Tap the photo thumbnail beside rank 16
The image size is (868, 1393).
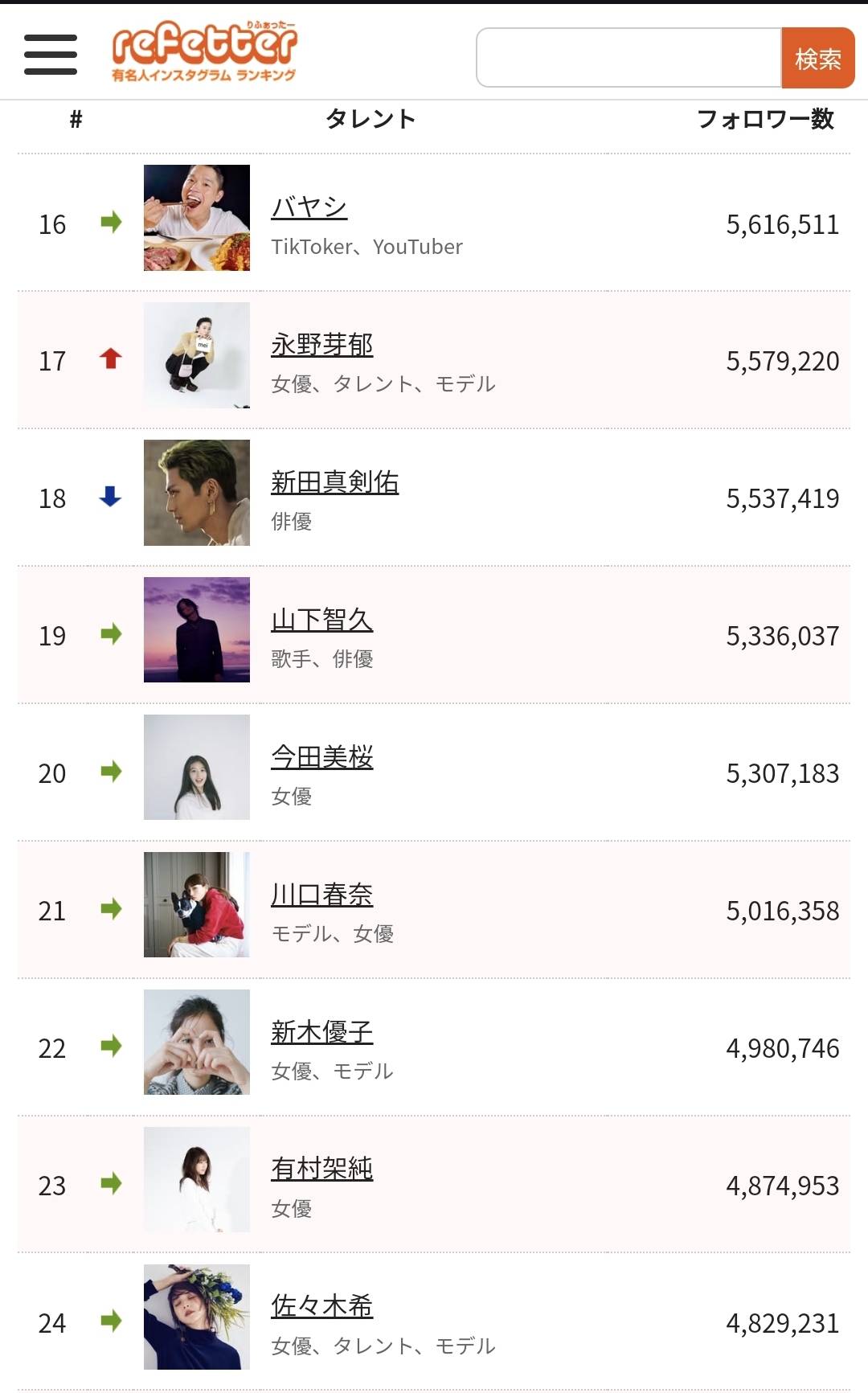click(196, 218)
